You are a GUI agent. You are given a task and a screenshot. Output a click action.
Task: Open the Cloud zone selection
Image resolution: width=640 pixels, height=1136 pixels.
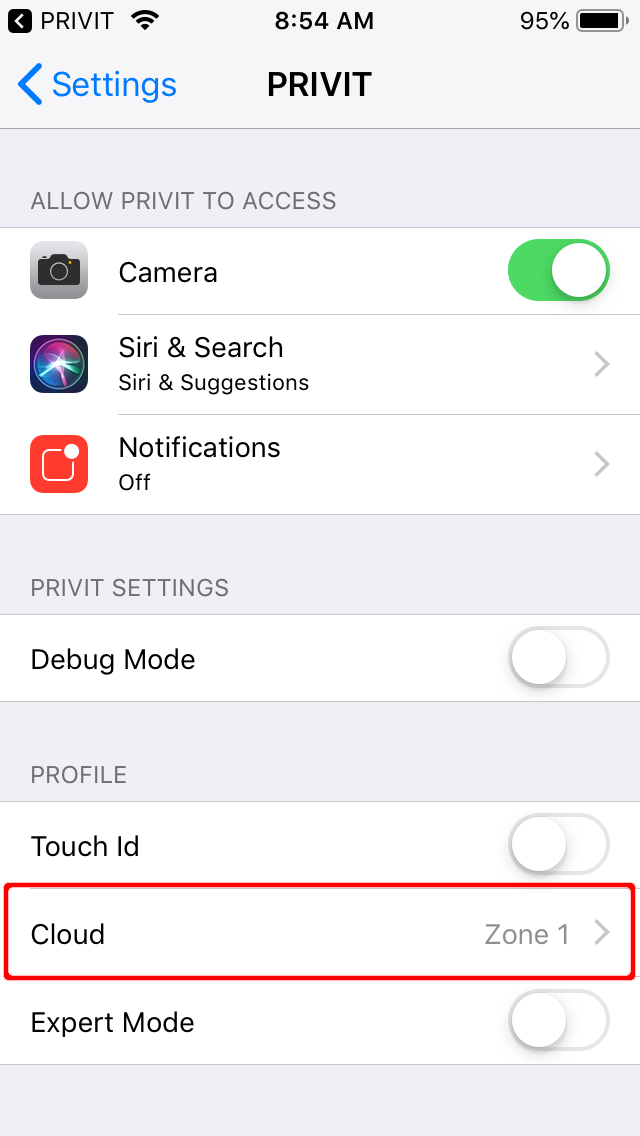click(x=320, y=933)
